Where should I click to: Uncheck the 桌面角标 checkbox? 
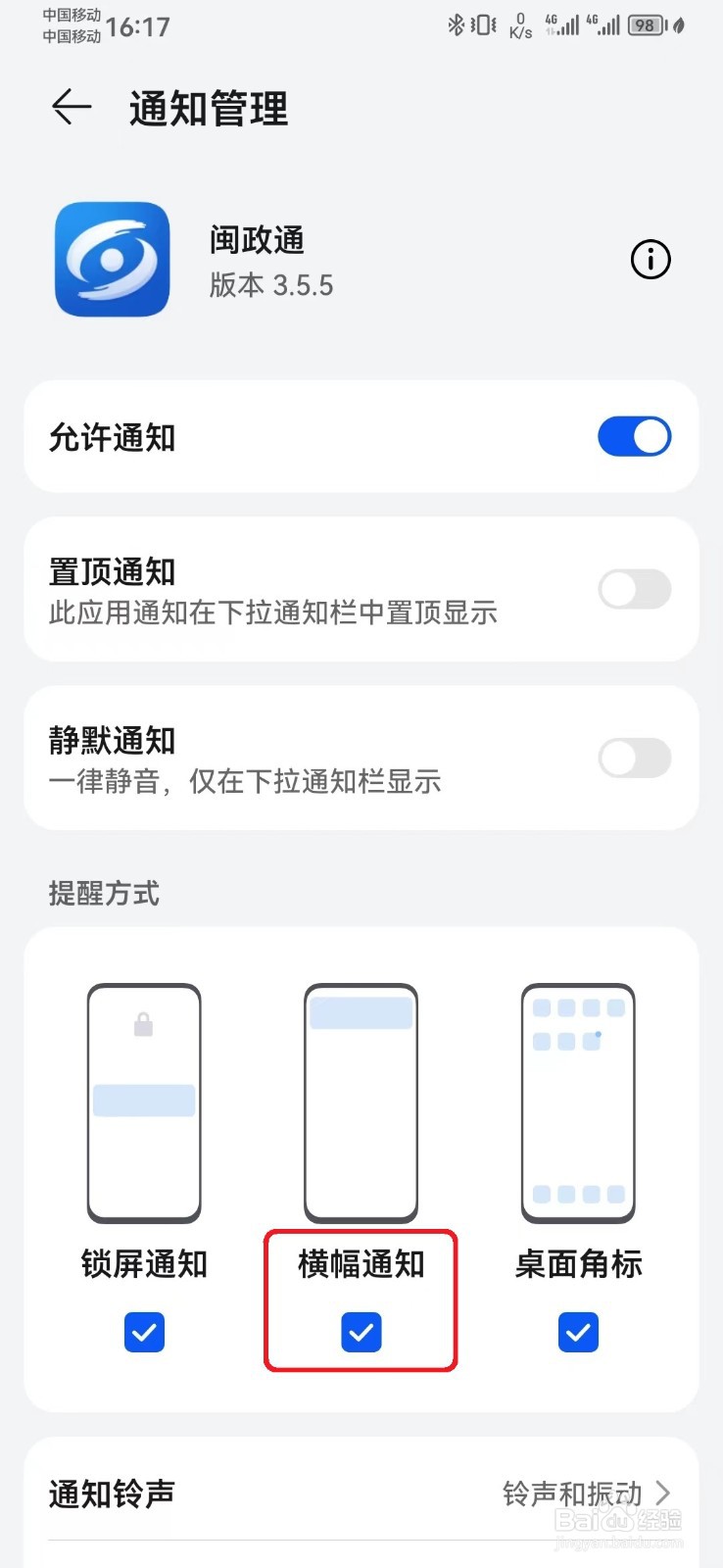click(578, 1332)
